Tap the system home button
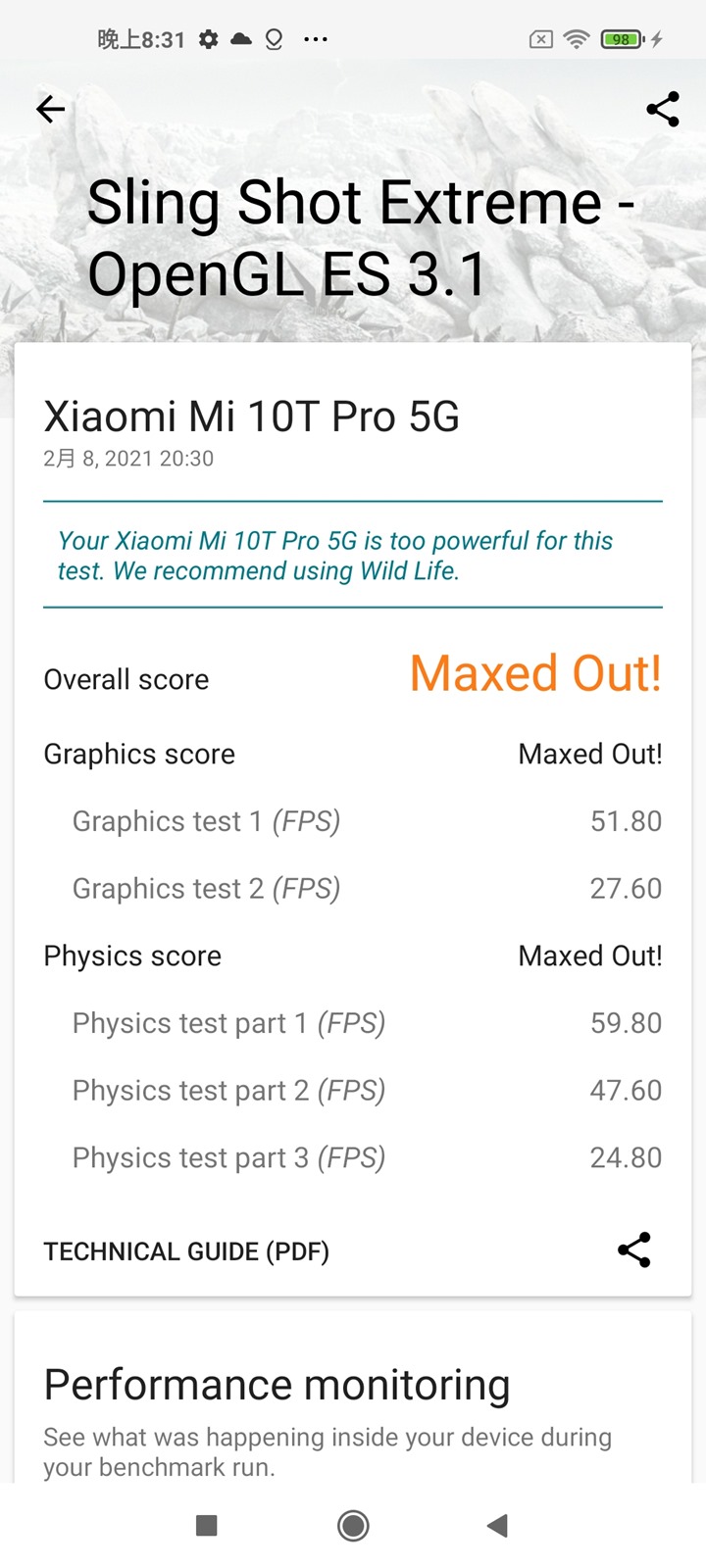 353,1525
